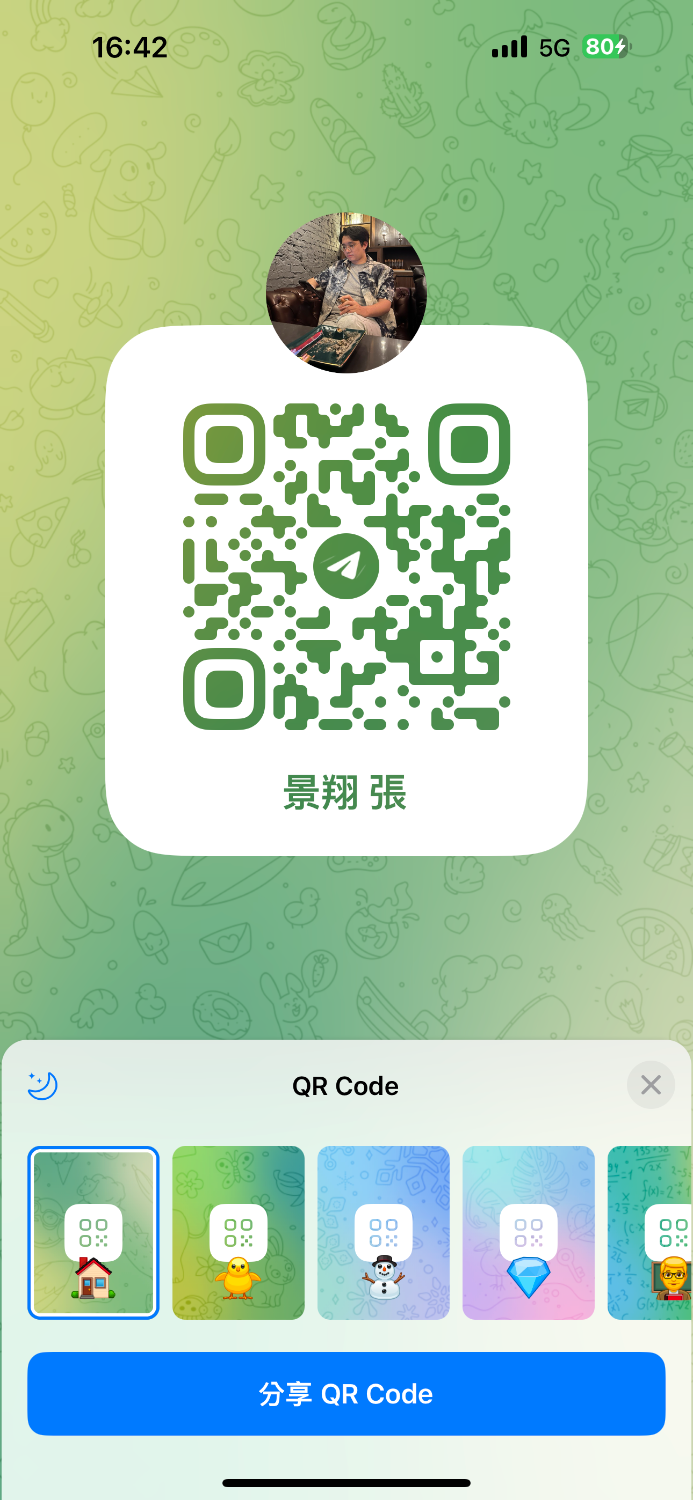Select the teacher emoji theme thumbnail

coord(655,1232)
